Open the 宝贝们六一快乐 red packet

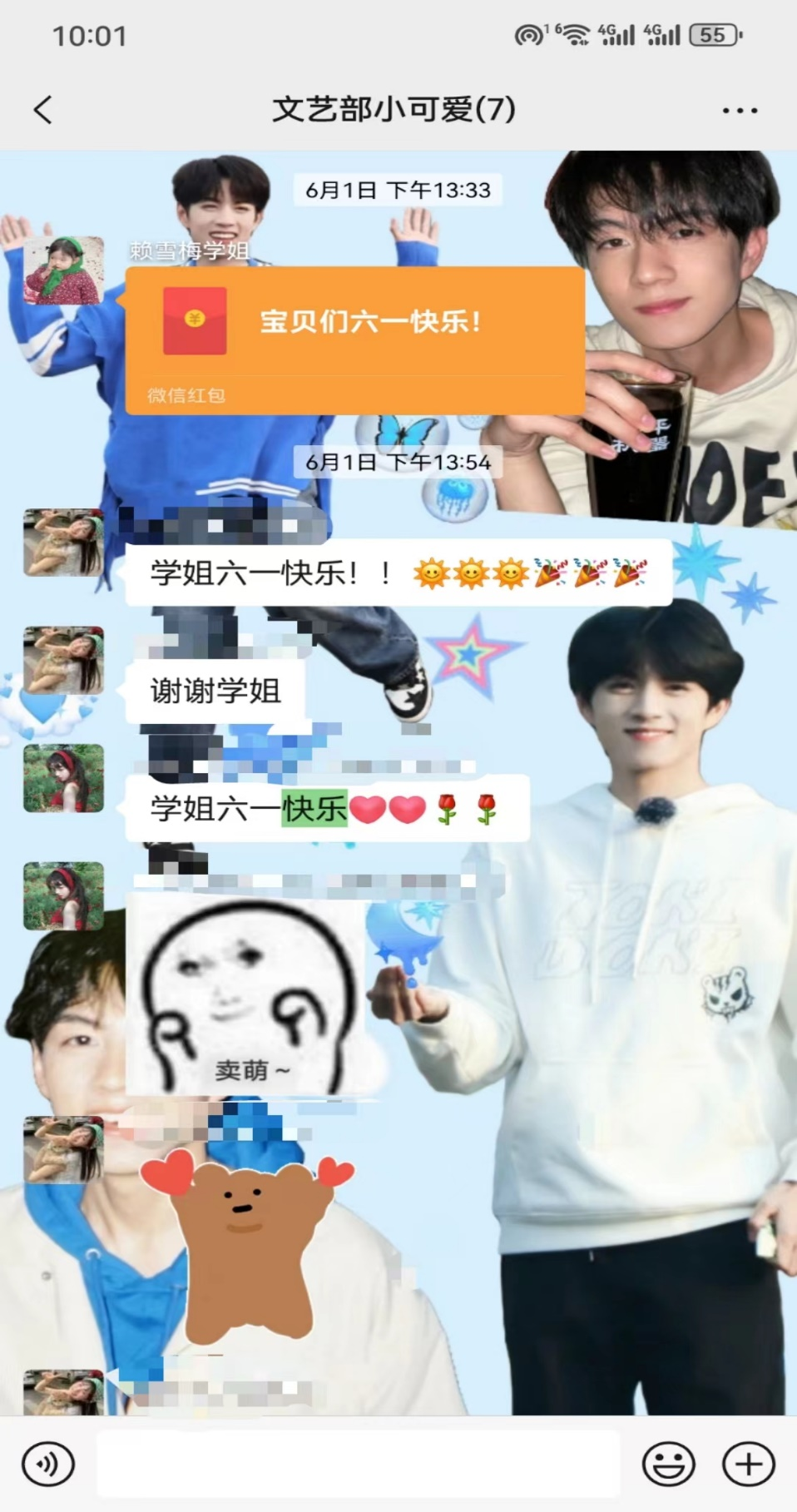[x=355, y=340]
